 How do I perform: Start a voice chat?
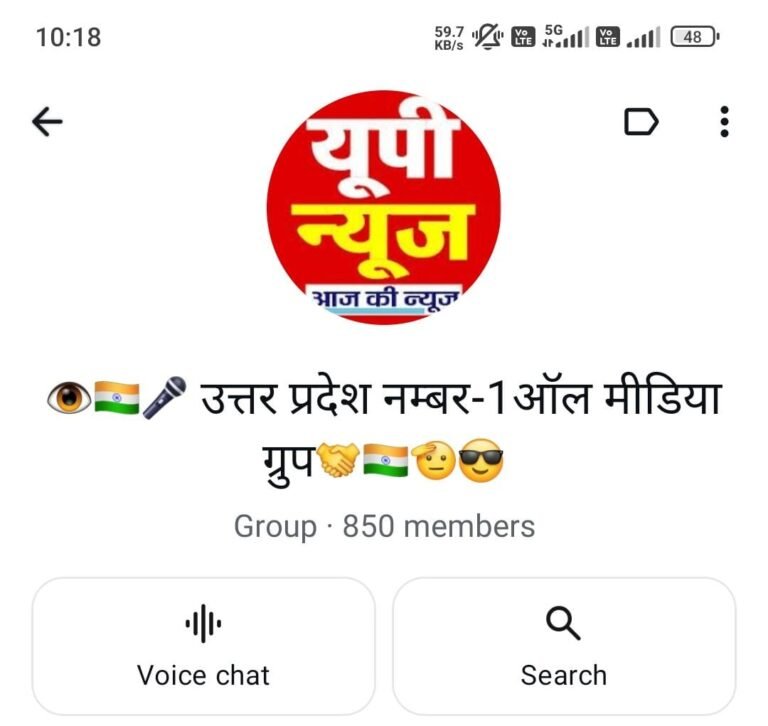(204, 646)
